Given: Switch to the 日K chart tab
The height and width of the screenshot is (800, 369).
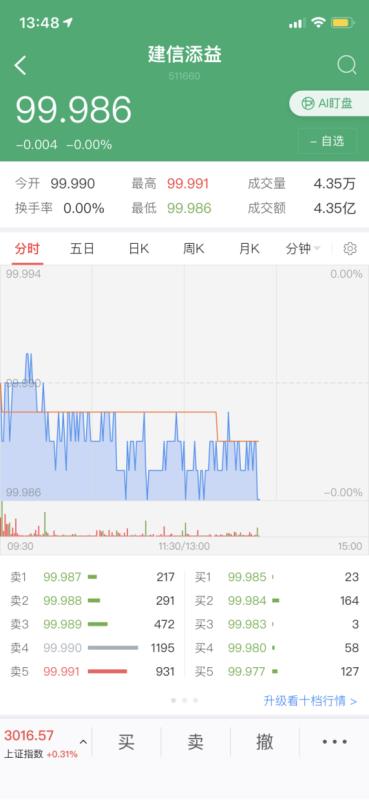Looking at the screenshot, I should 138,249.
